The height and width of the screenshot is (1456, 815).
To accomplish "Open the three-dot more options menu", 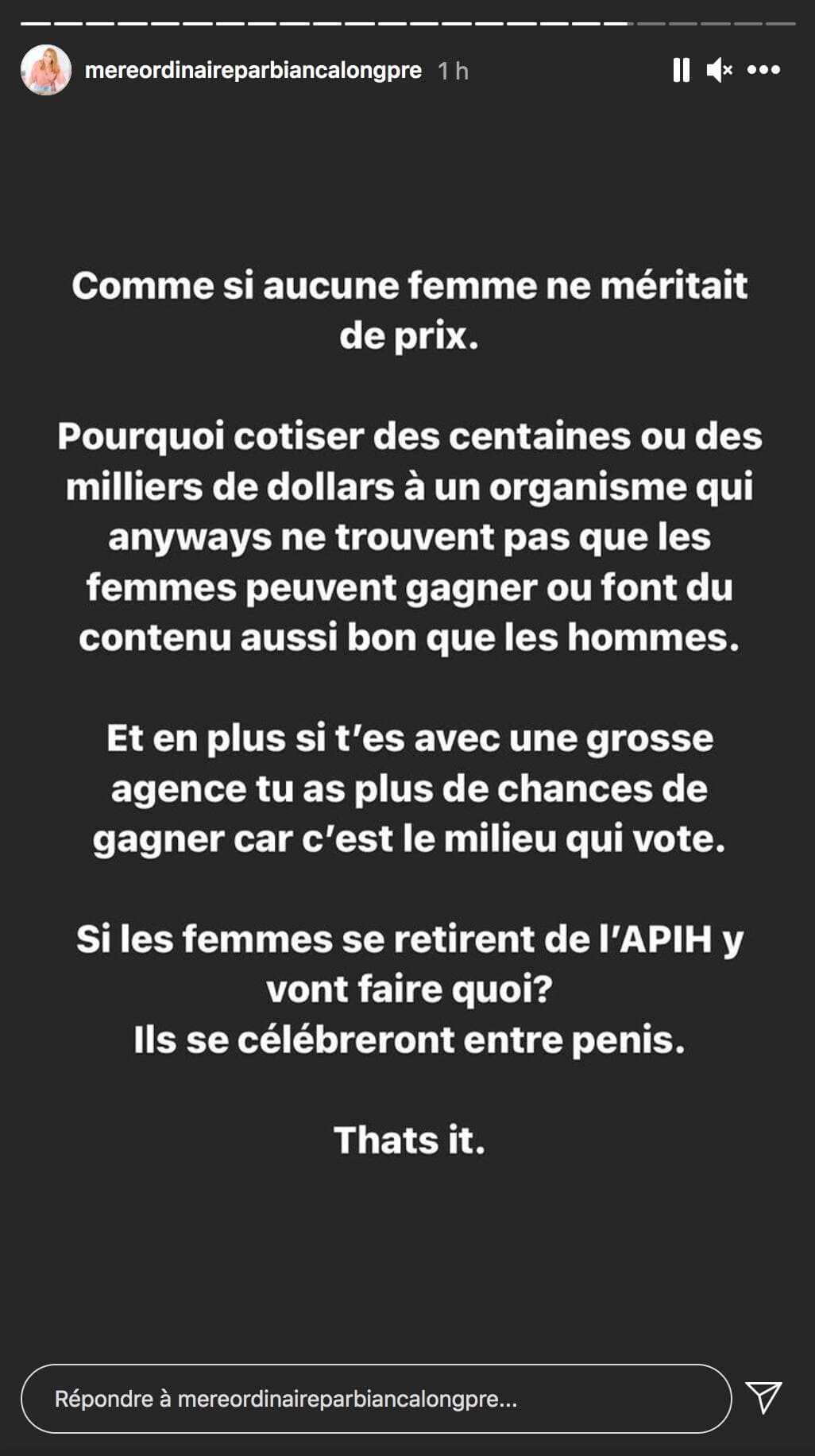I will tap(764, 70).
